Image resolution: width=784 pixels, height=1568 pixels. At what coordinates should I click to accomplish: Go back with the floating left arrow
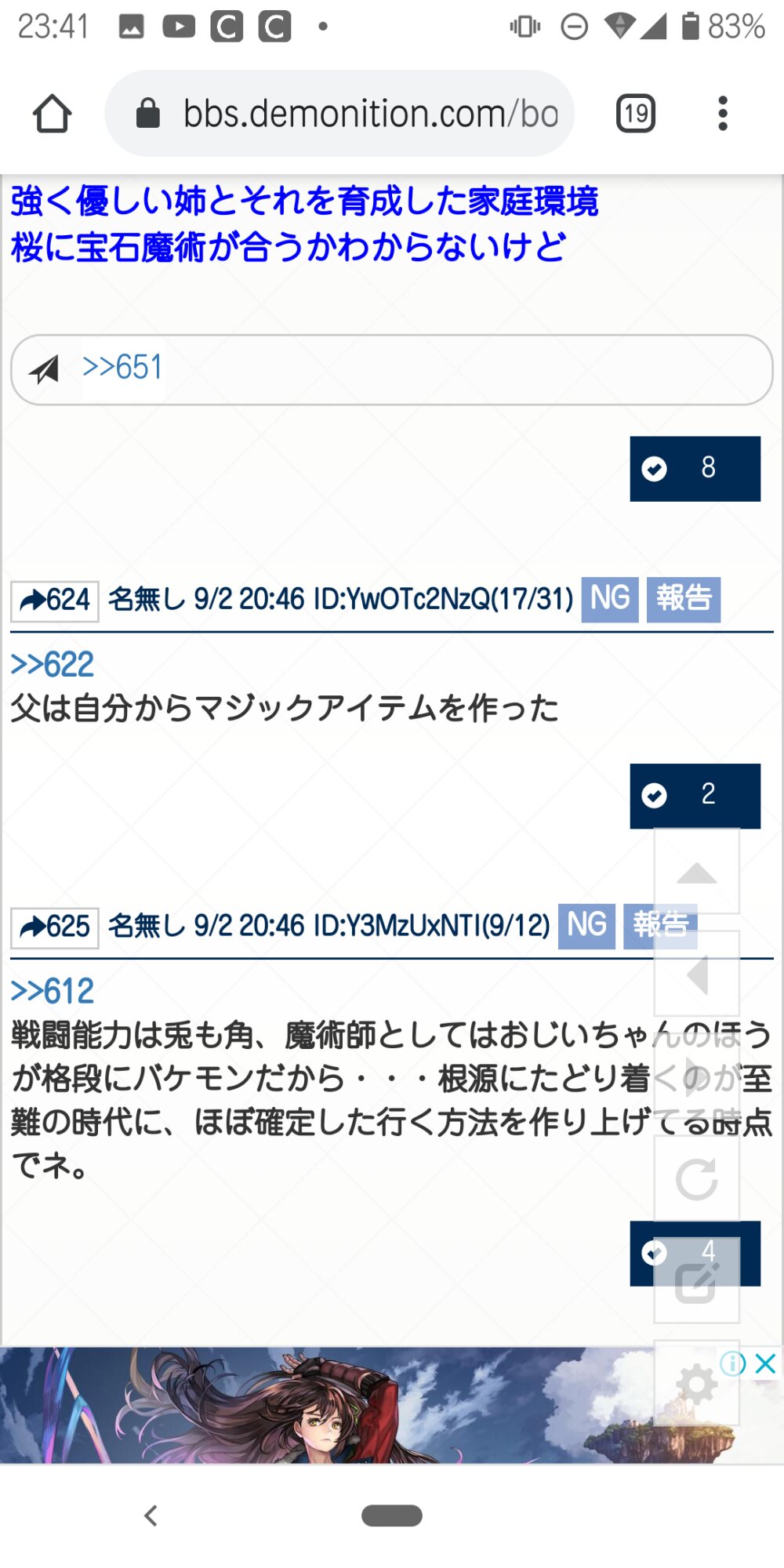[x=696, y=975]
